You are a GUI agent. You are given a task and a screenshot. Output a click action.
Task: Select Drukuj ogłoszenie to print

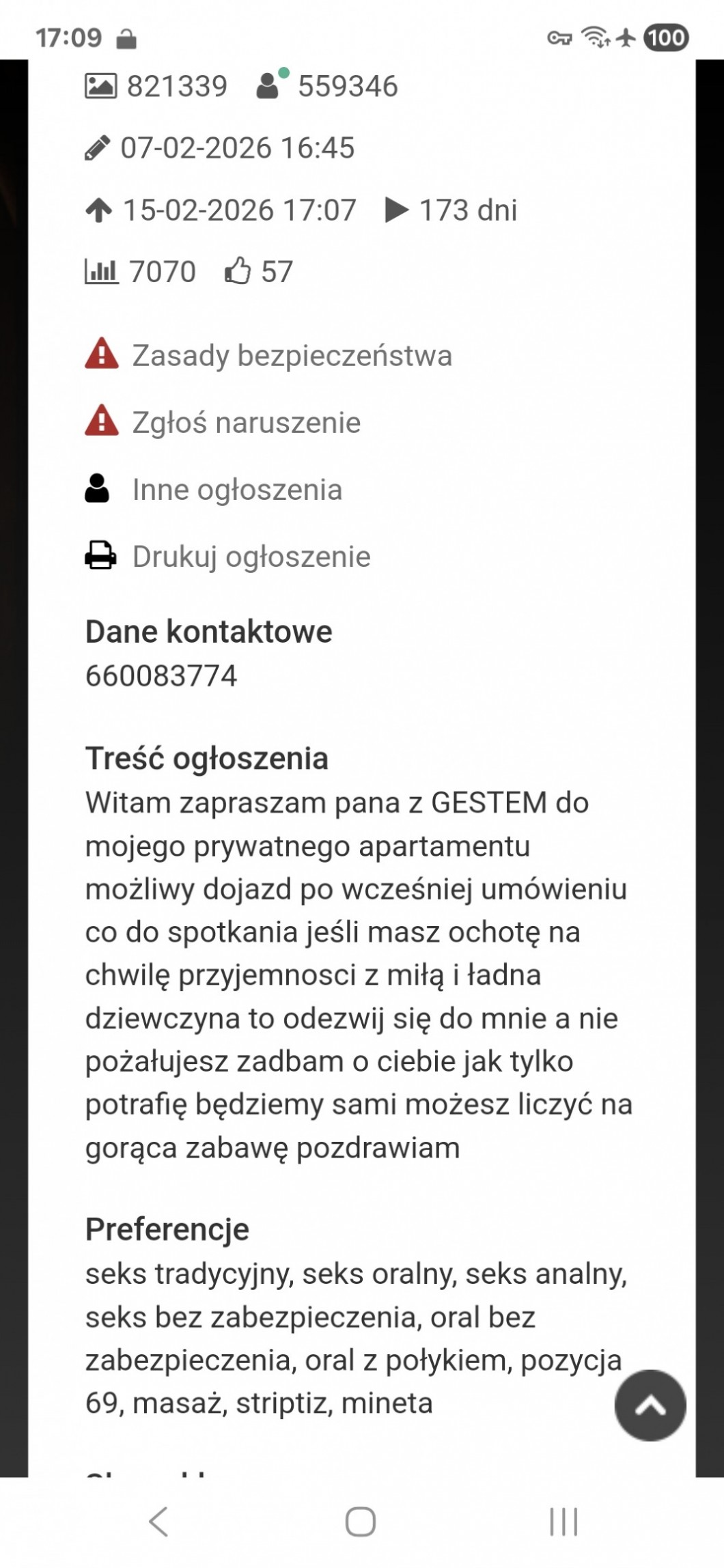click(251, 557)
